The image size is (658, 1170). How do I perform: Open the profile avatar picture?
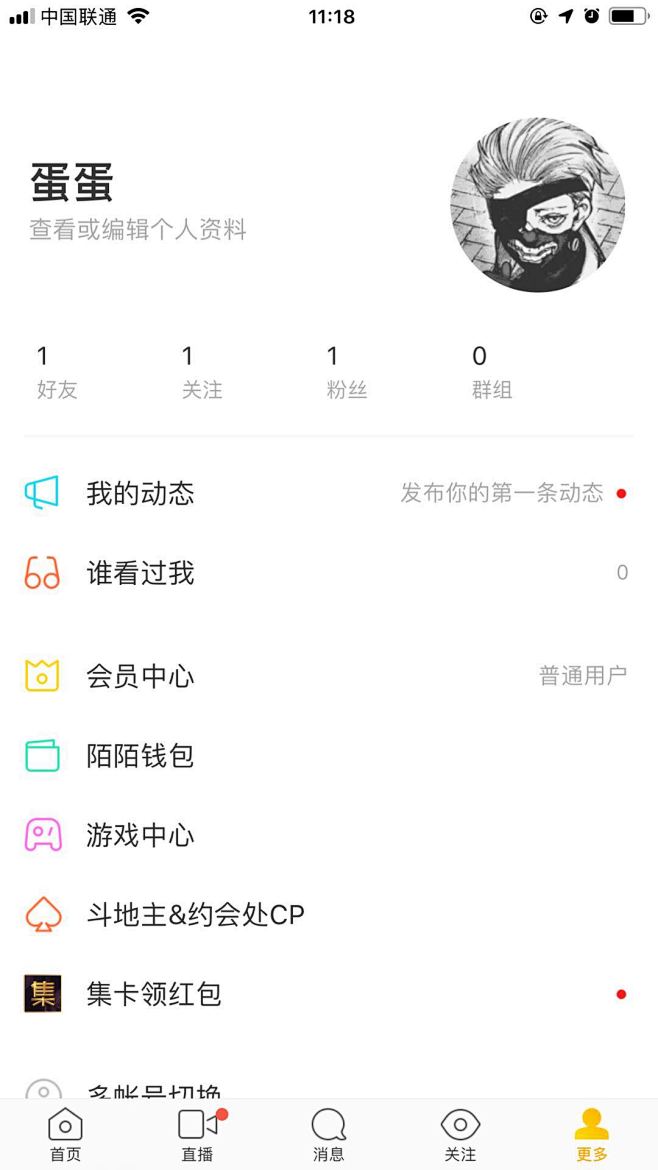pyautogui.click(x=537, y=204)
